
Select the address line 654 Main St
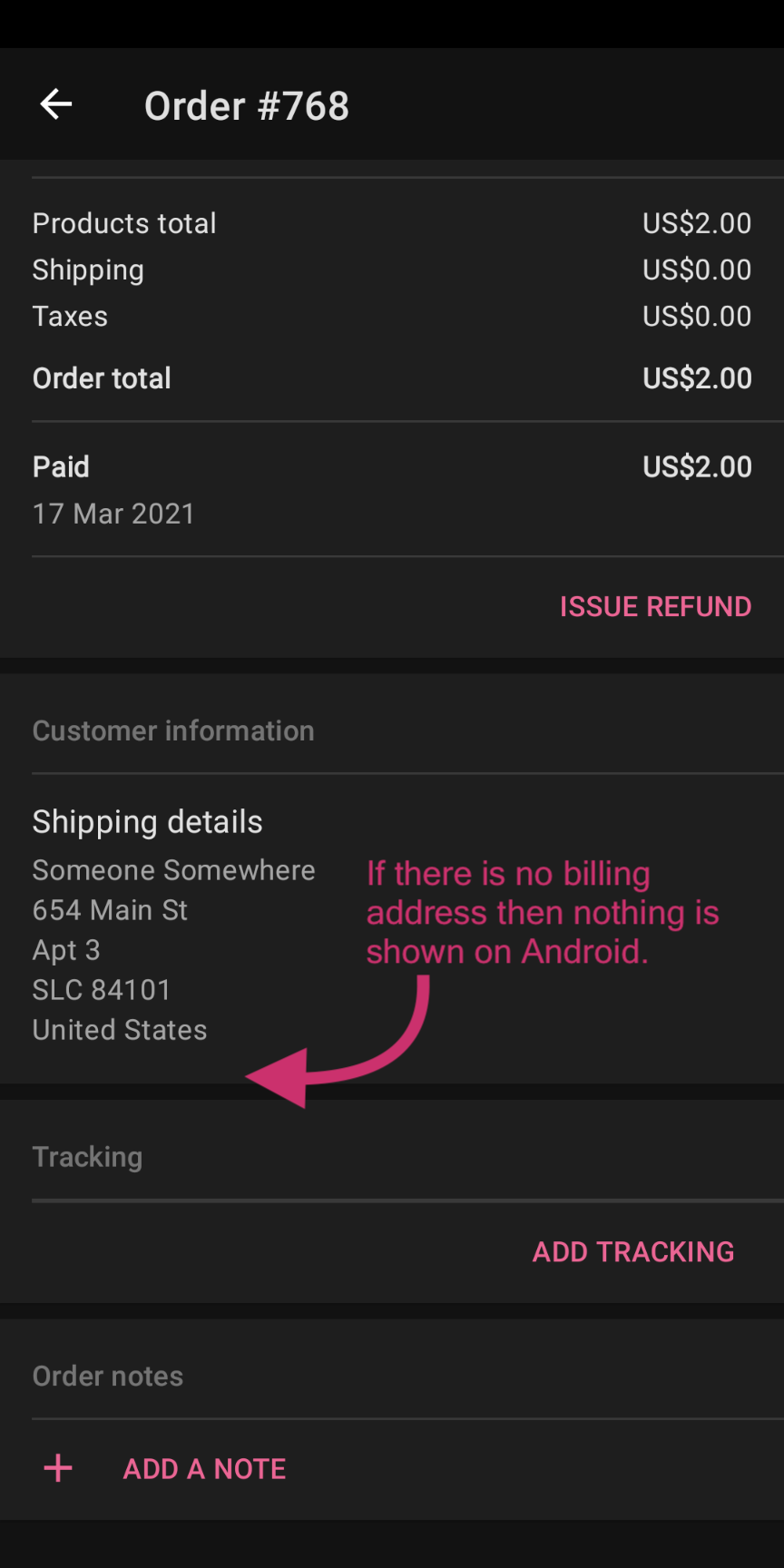coord(109,909)
